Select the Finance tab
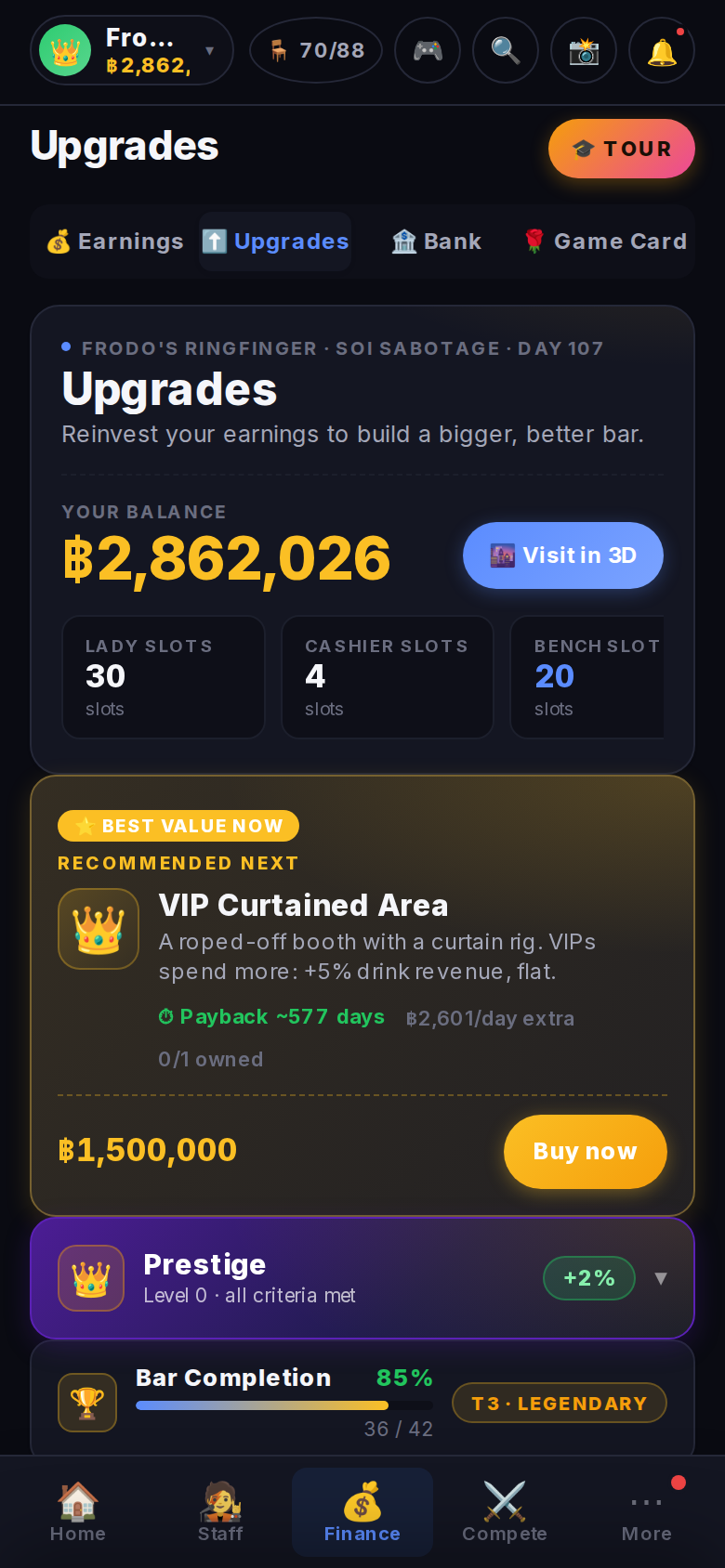 [362, 1512]
